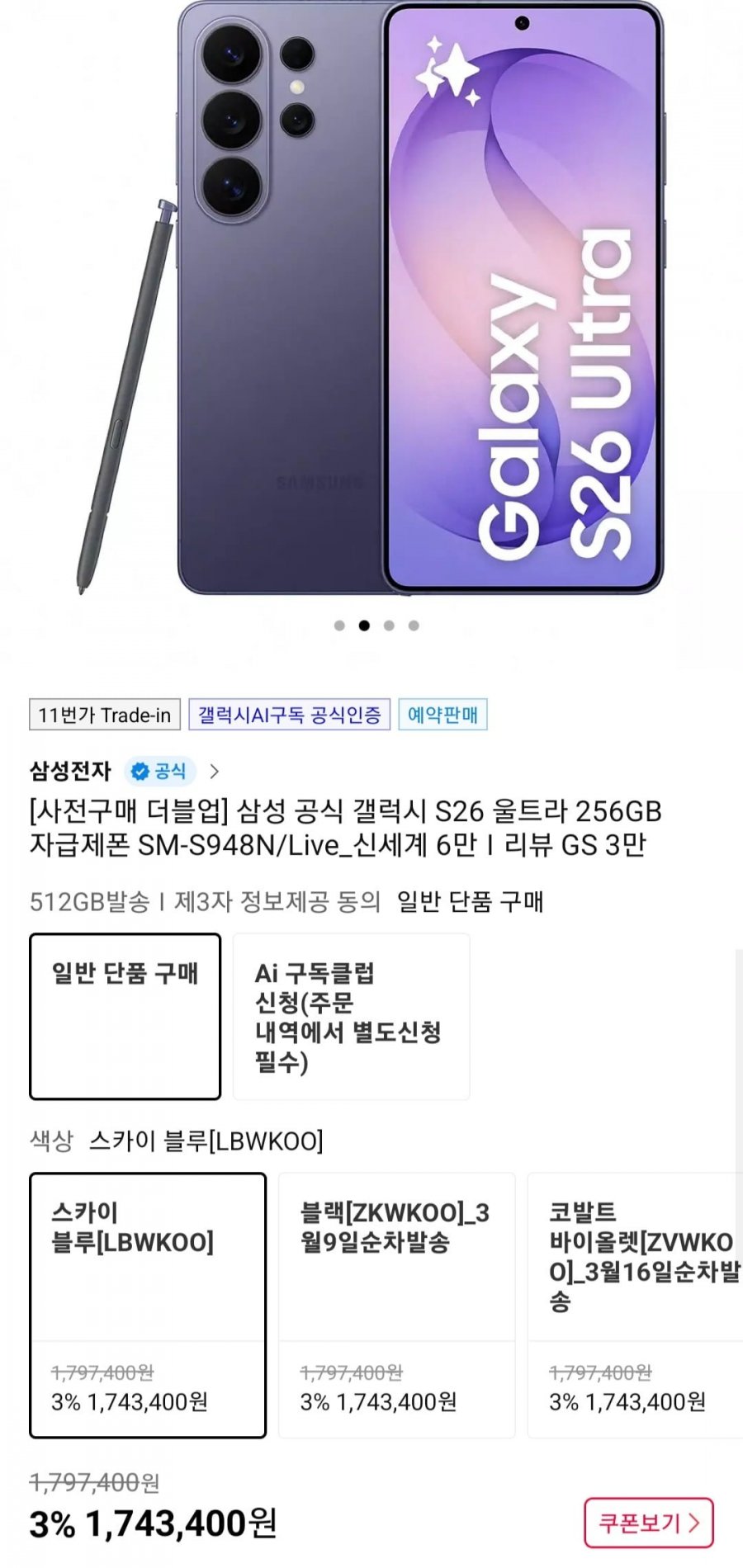
Task: Choose the 코발트 바이올렛[ZVWKOO] color
Action: 636,1305
